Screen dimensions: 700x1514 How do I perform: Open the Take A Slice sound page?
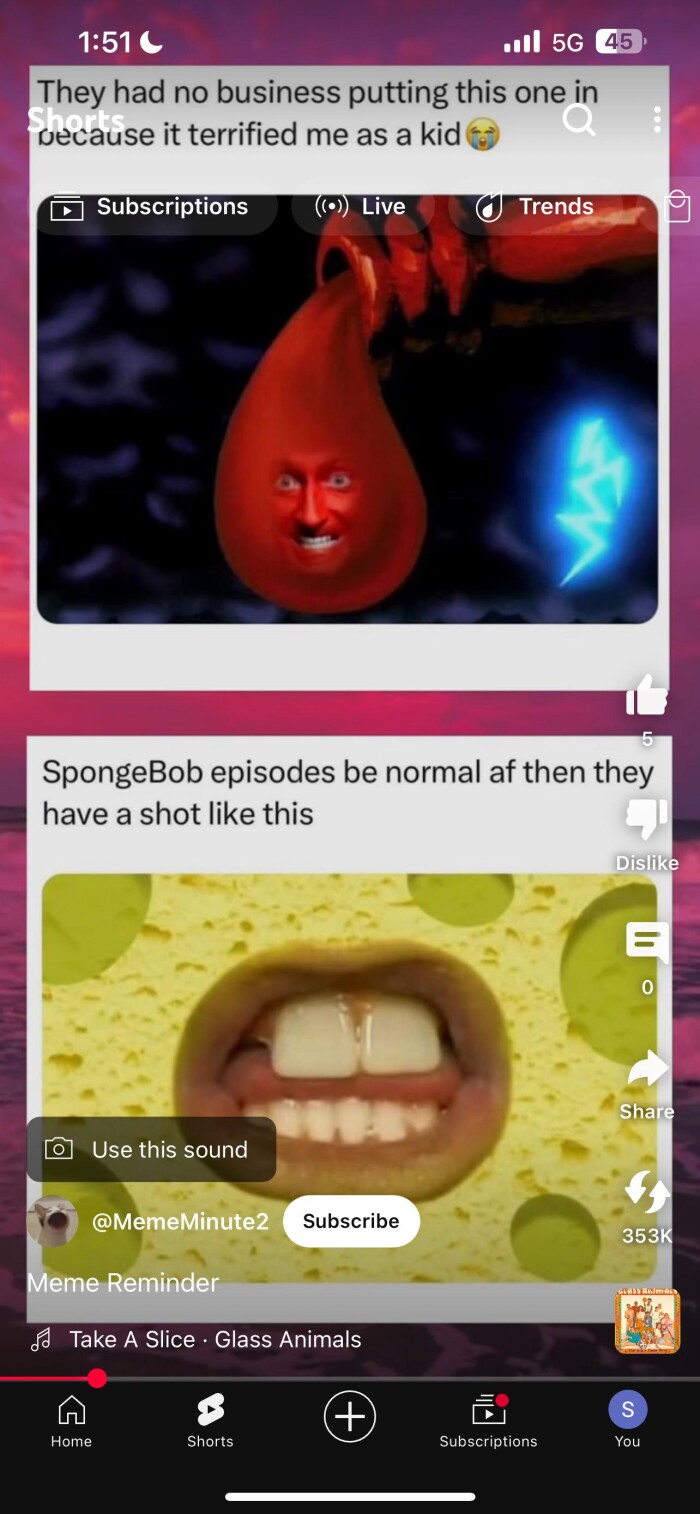click(214, 1339)
